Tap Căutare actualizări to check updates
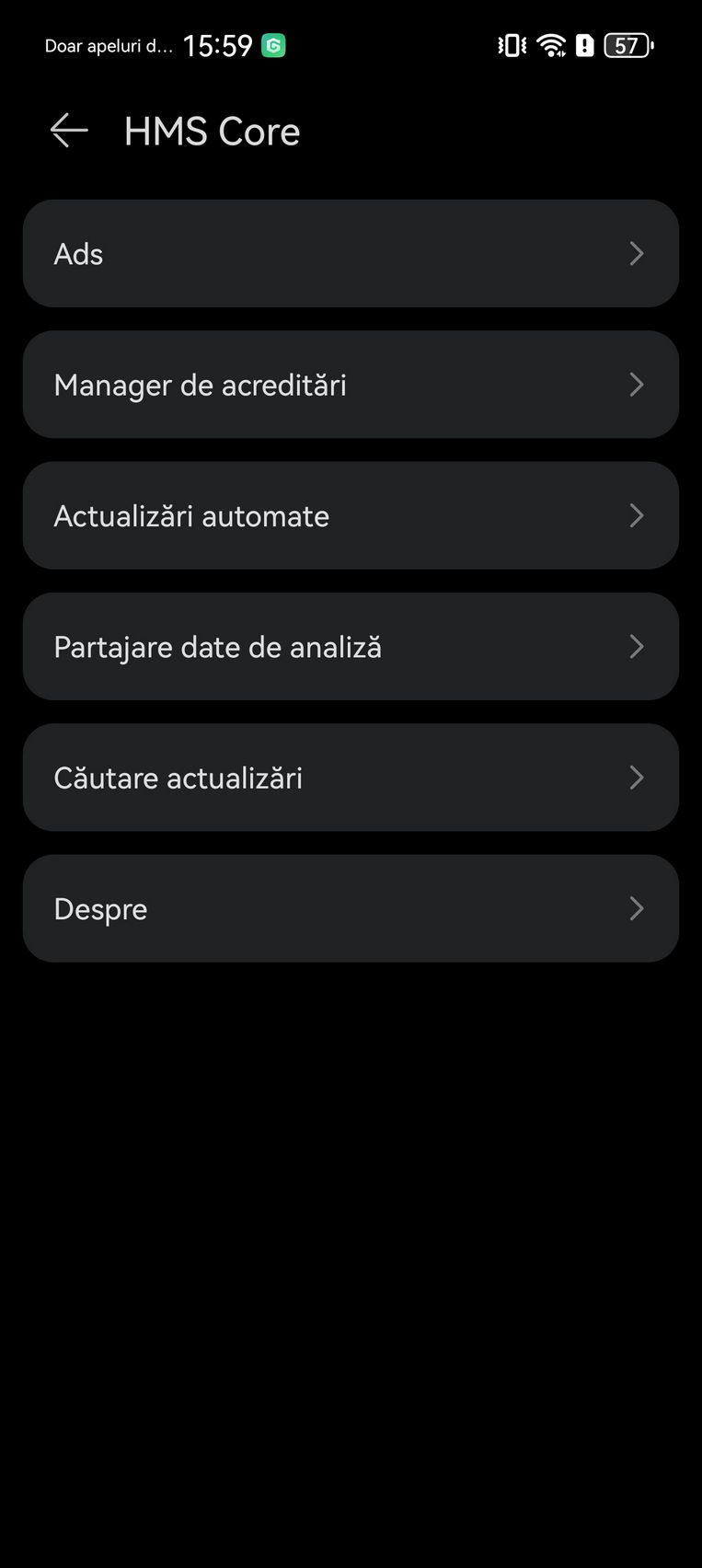The width and height of the screenshot is (702, 1568). (351, 778)
